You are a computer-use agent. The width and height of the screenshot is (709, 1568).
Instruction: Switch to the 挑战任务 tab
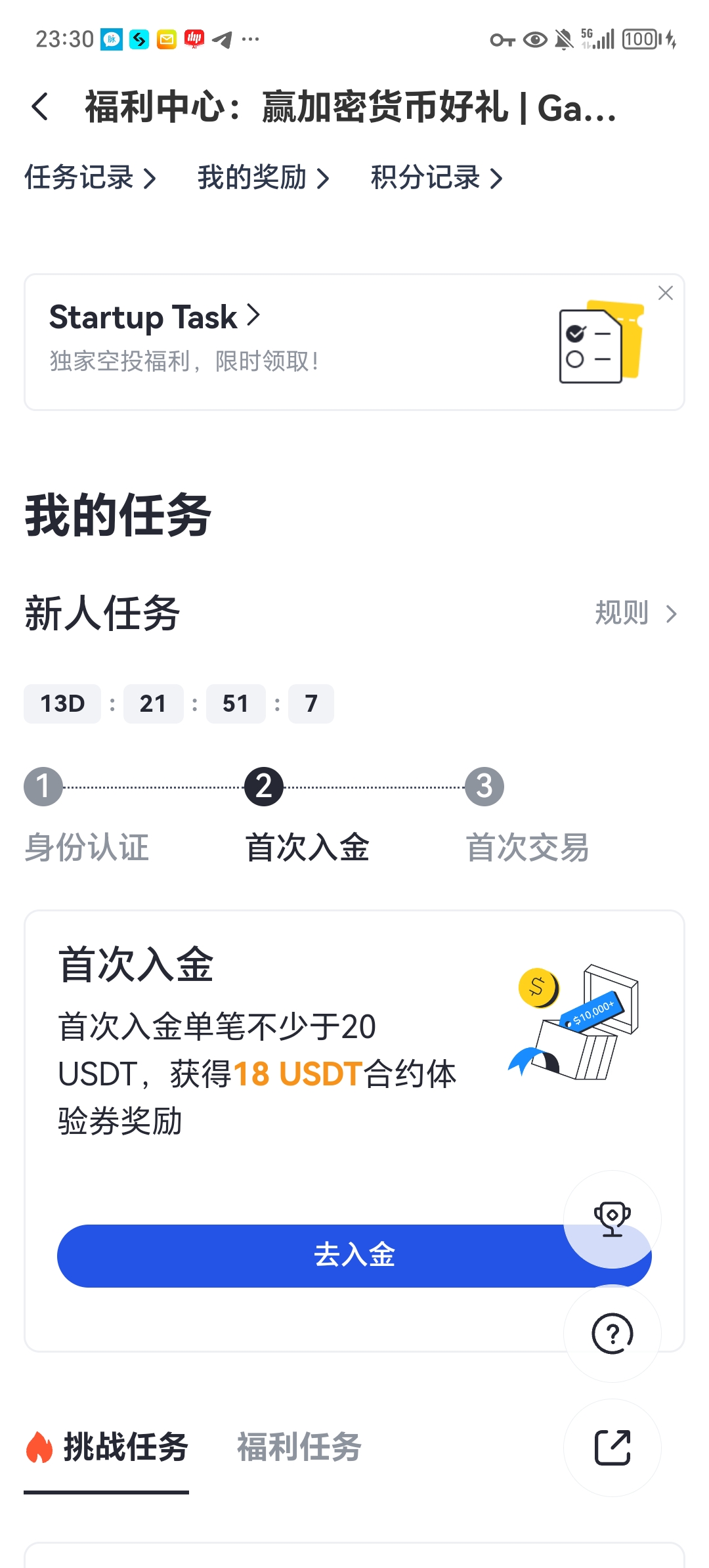click(125, 1447)
